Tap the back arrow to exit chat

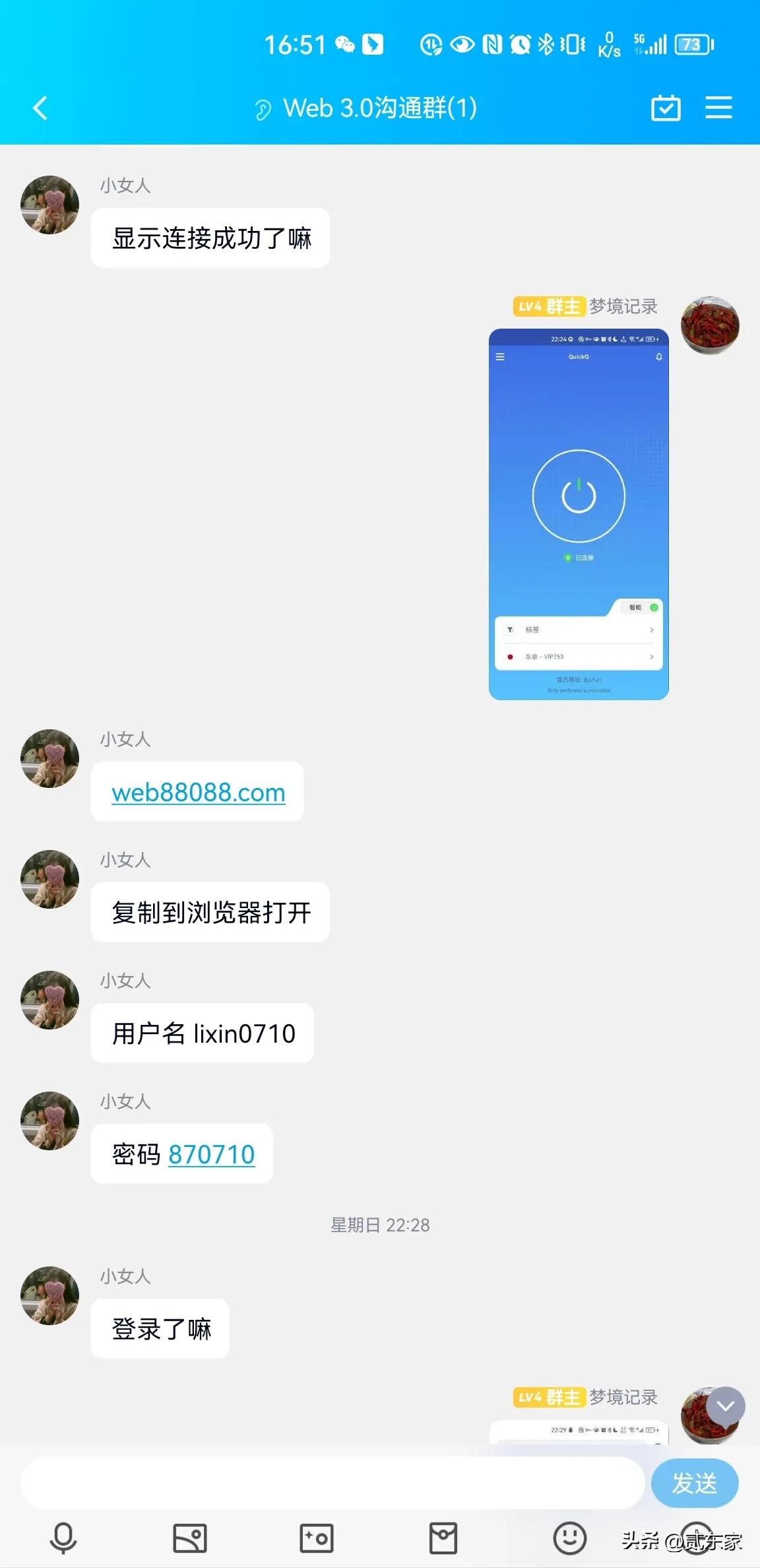[40, 108]
